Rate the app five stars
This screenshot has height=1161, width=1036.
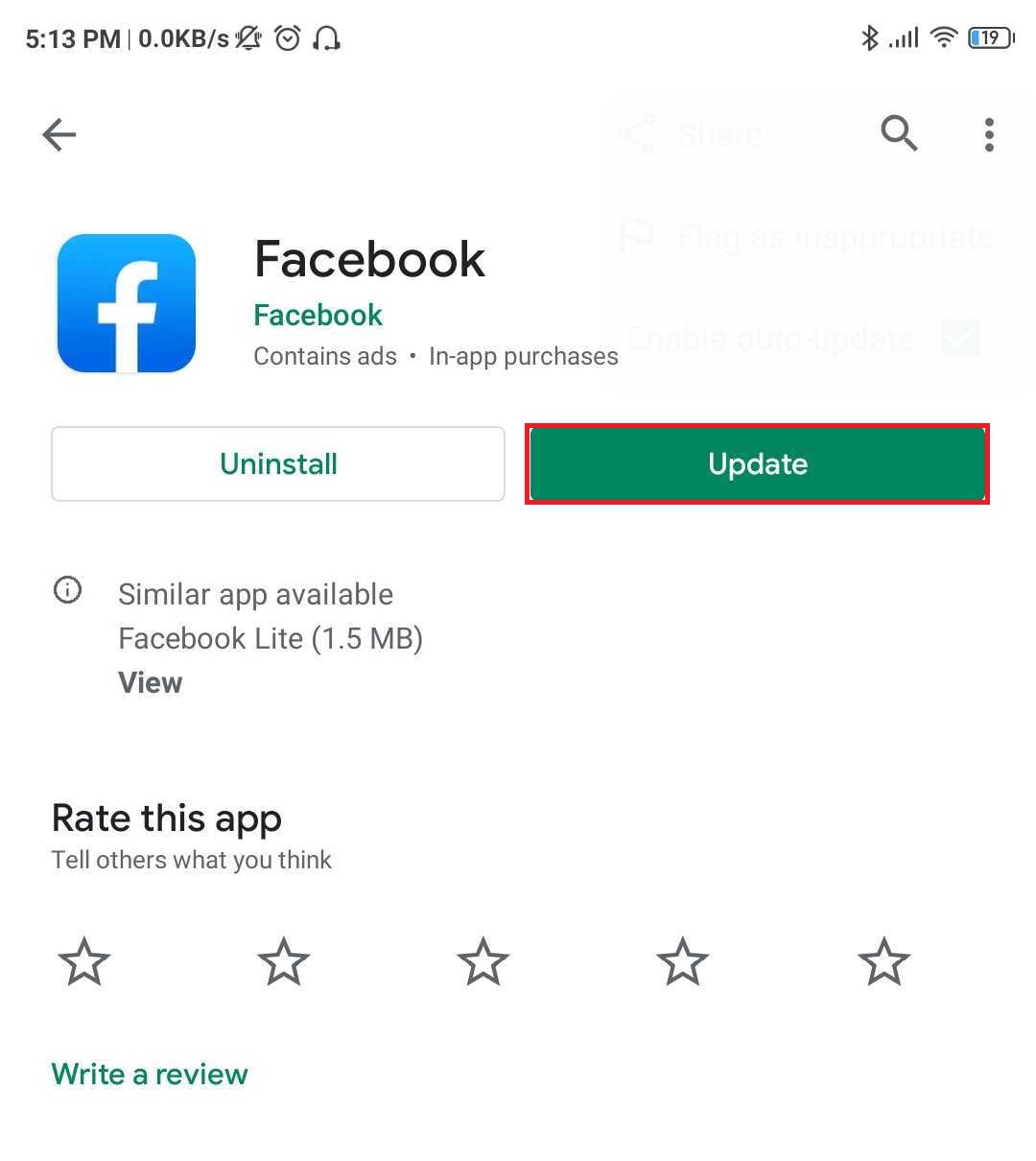(883, 961)
